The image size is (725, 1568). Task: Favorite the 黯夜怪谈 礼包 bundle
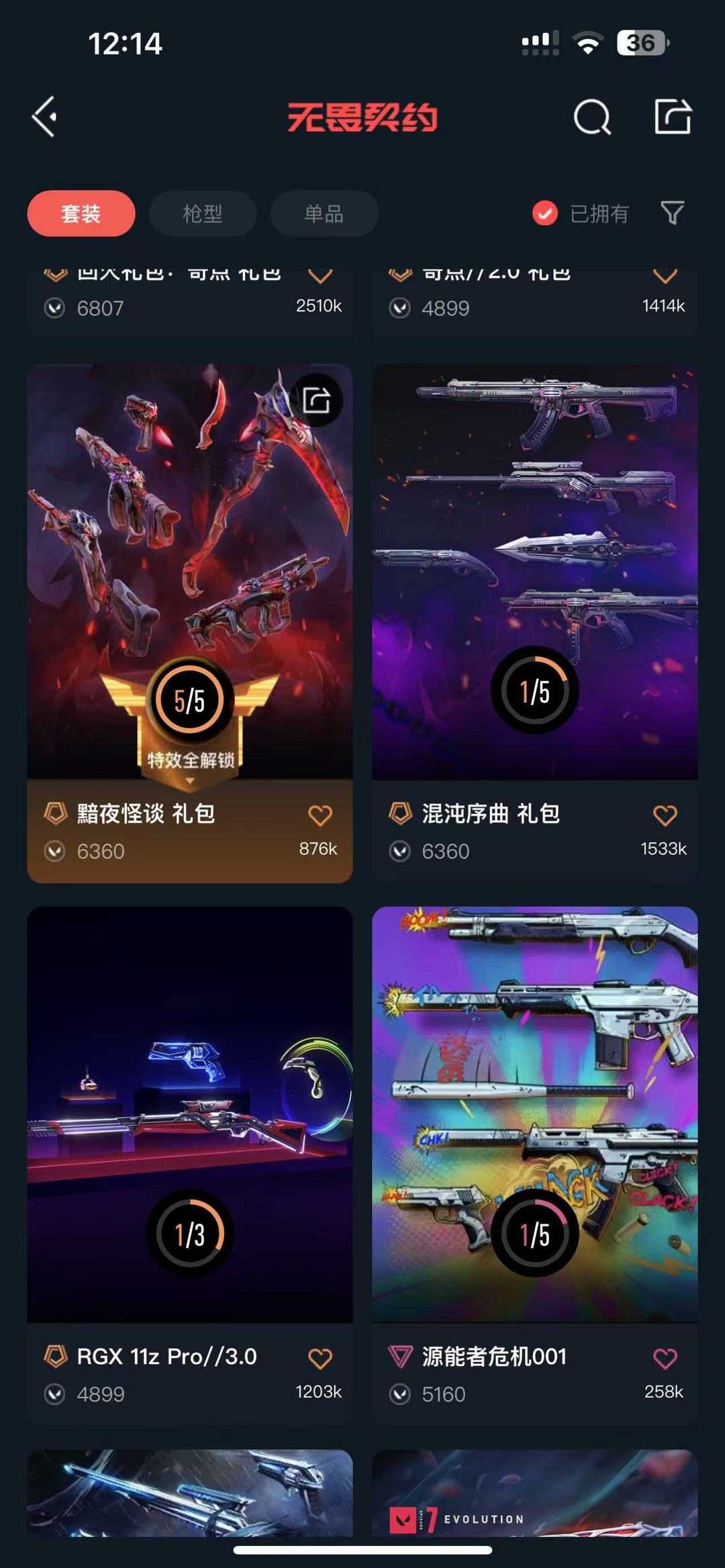[320, 816]
